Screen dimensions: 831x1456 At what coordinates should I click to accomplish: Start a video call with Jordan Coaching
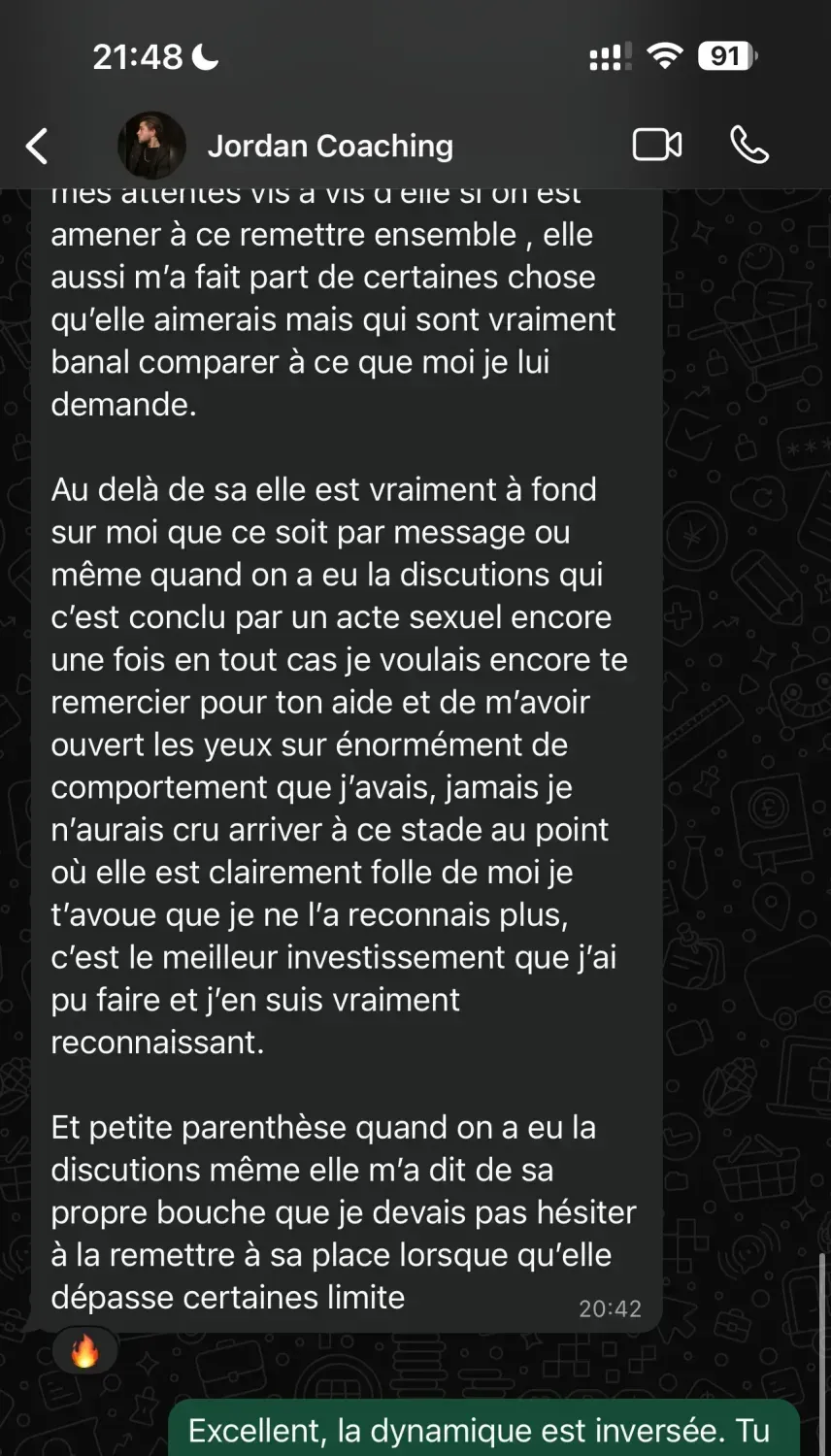pyautogui.click(x=657, y=146)
